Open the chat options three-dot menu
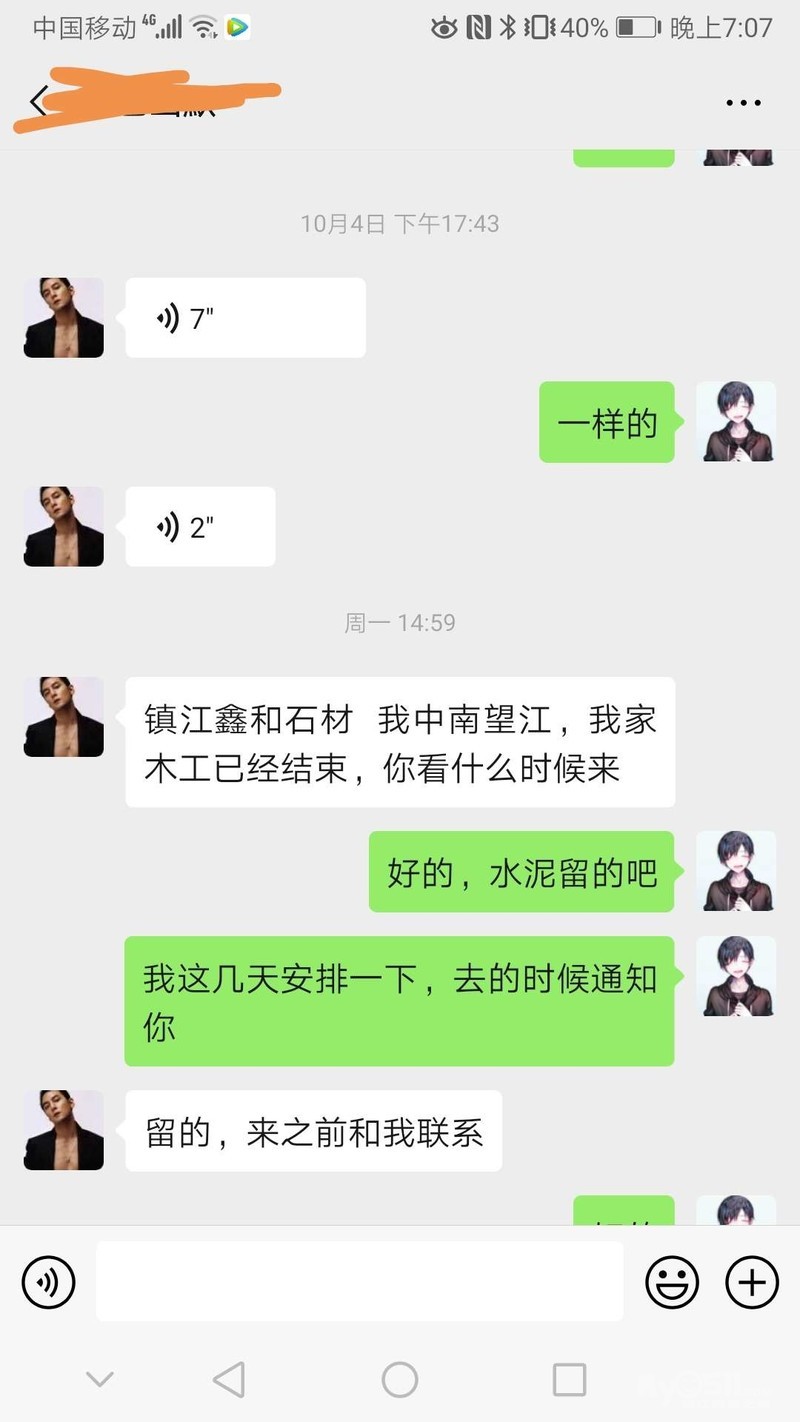 tap(743, 103)
